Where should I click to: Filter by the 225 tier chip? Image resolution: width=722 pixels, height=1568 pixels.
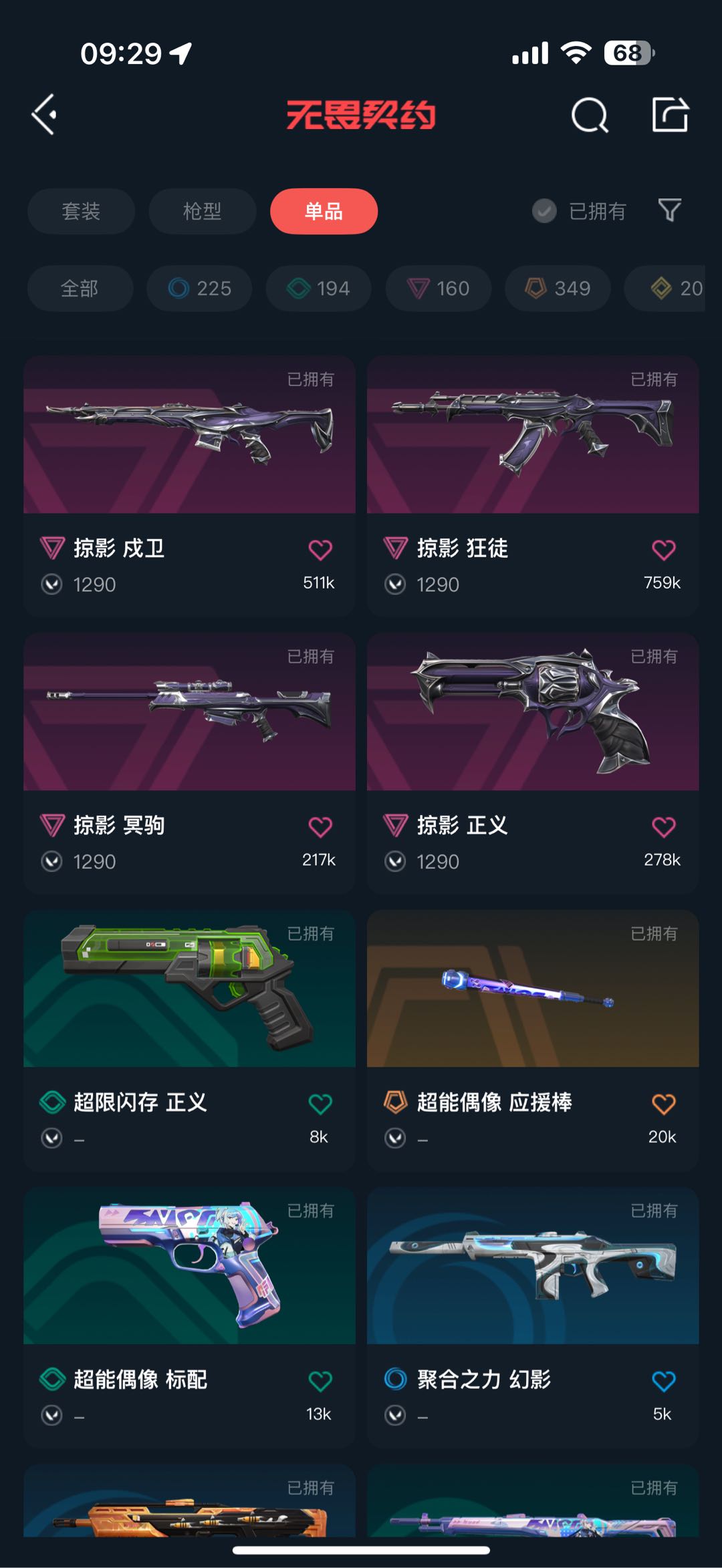(x=199, y=289)
